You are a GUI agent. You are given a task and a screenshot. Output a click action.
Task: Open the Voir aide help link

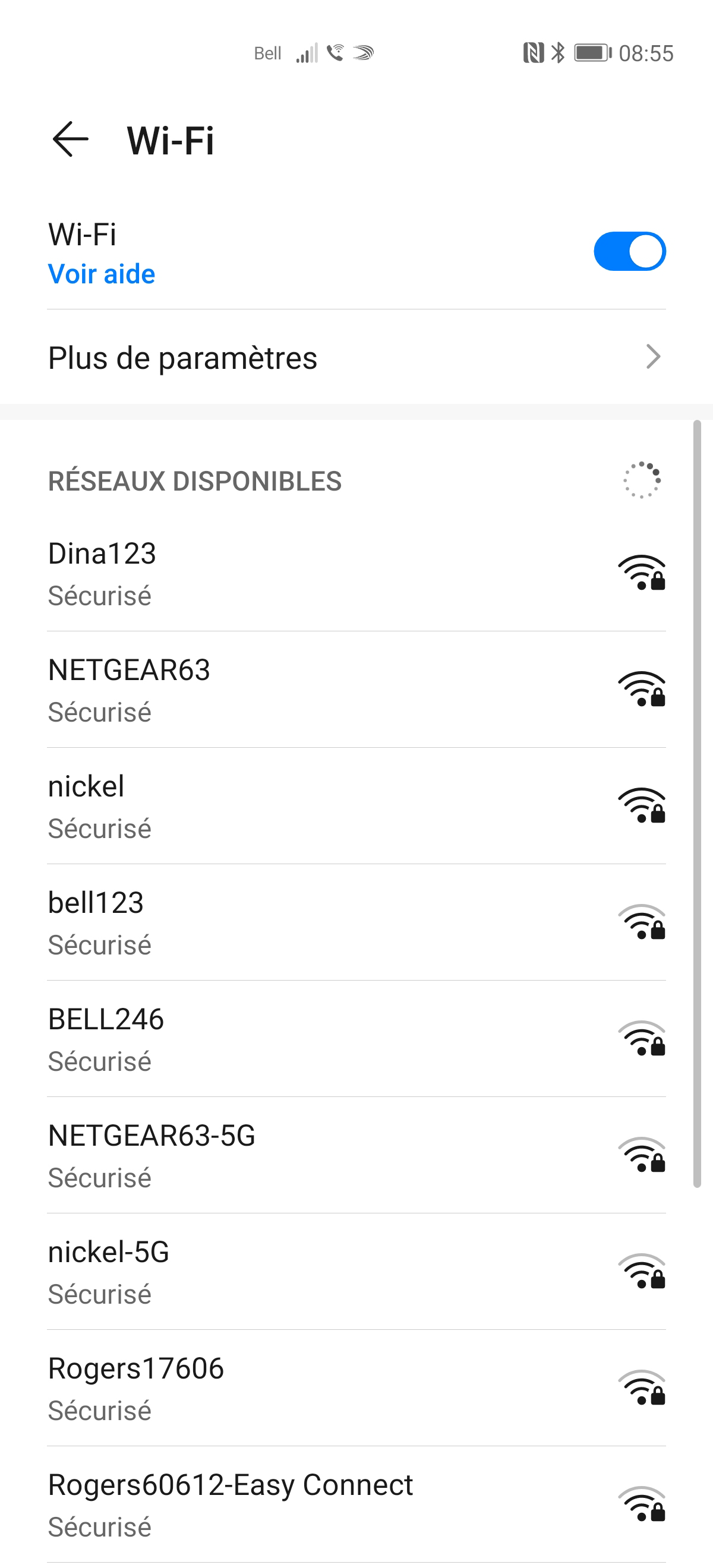(x=101, y=273)
